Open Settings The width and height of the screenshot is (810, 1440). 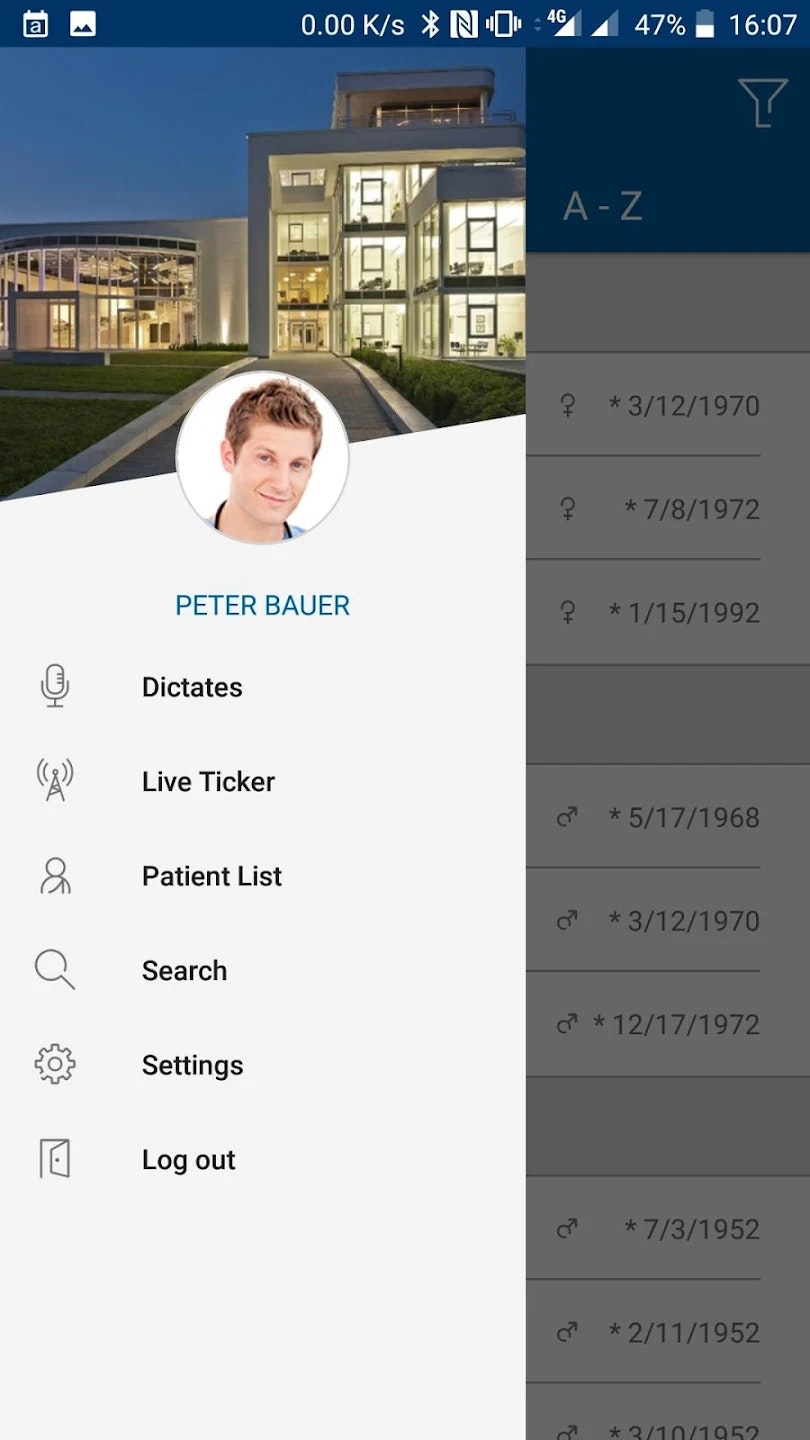192,1065
